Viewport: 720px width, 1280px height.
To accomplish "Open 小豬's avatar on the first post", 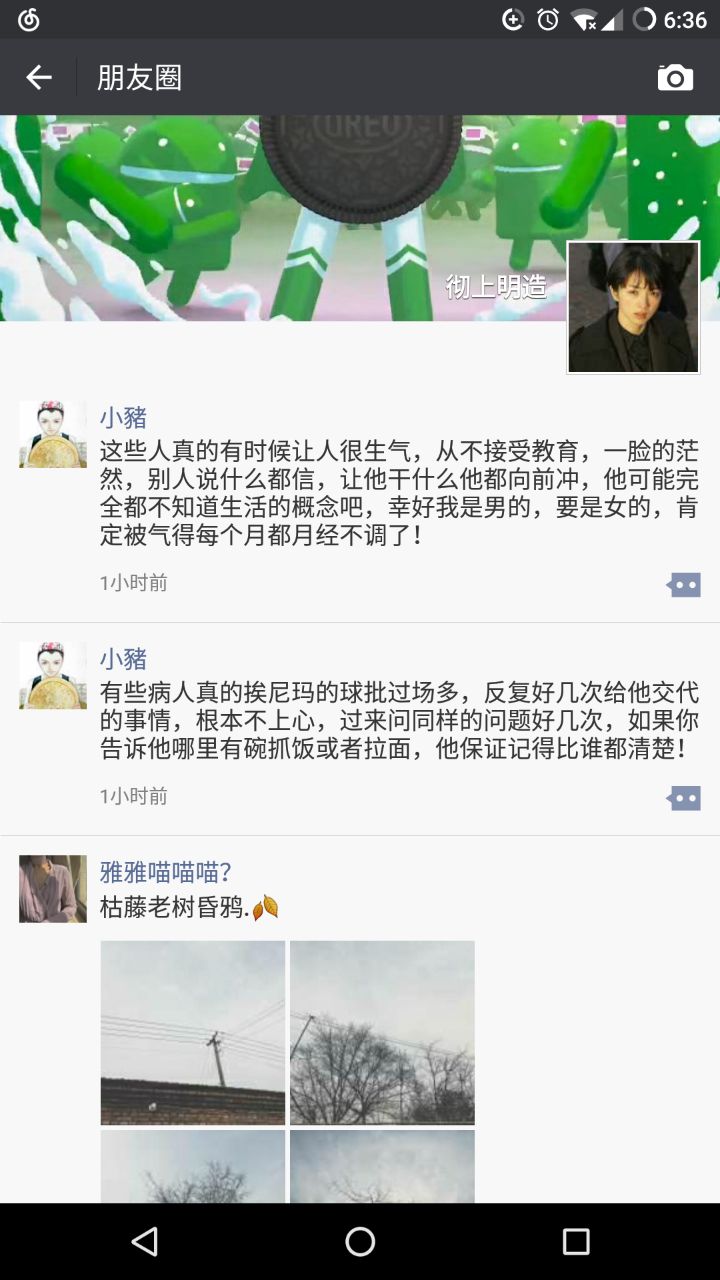I will coord(53,435).
